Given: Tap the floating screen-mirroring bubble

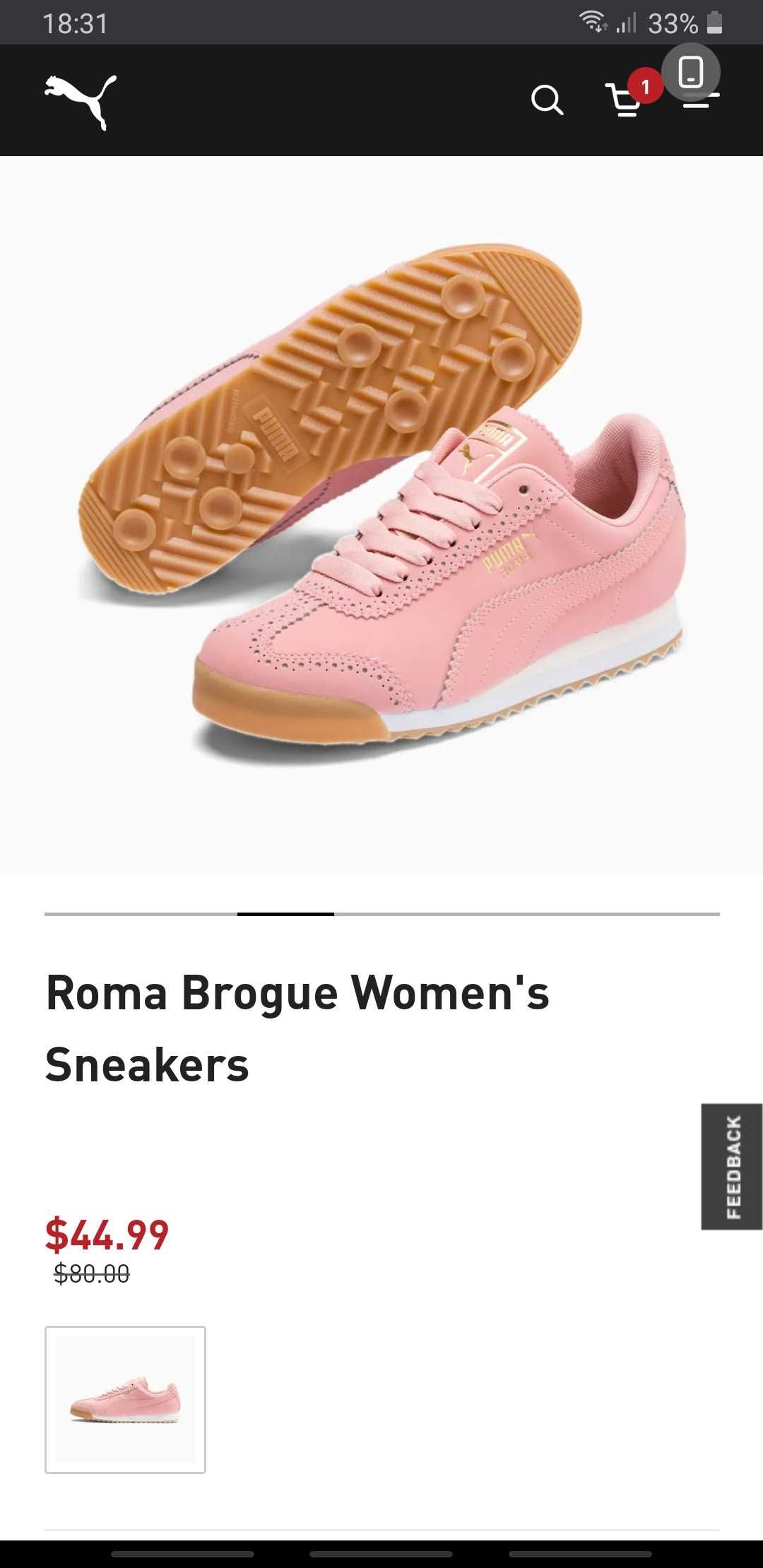Looking at the screenshot, I should (691, 71).
